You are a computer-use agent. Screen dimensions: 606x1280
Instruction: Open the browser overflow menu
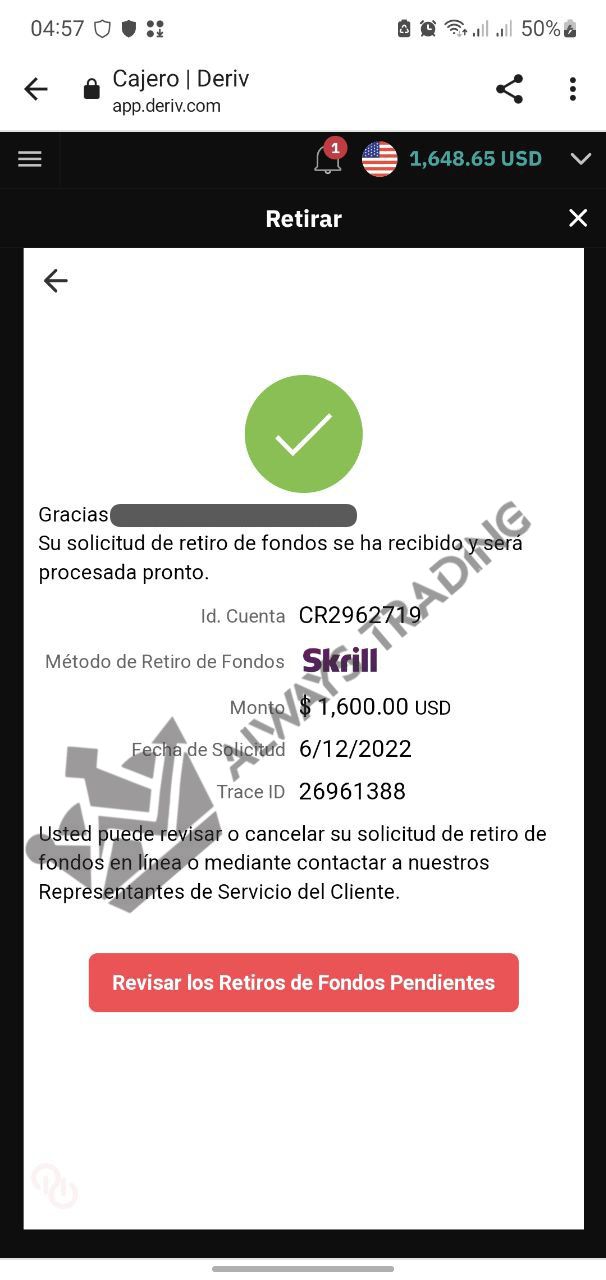pos(573,89)
